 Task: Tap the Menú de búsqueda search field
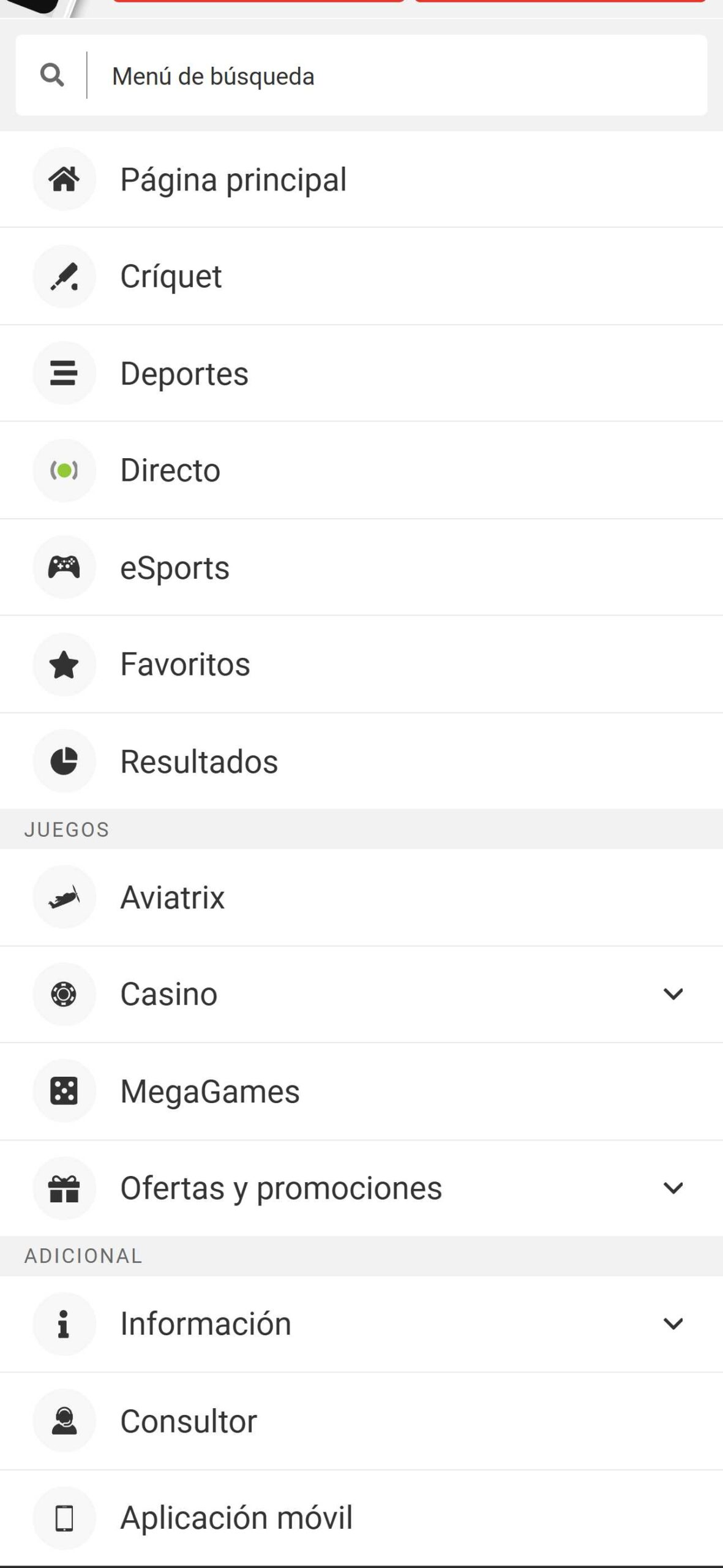361,75
